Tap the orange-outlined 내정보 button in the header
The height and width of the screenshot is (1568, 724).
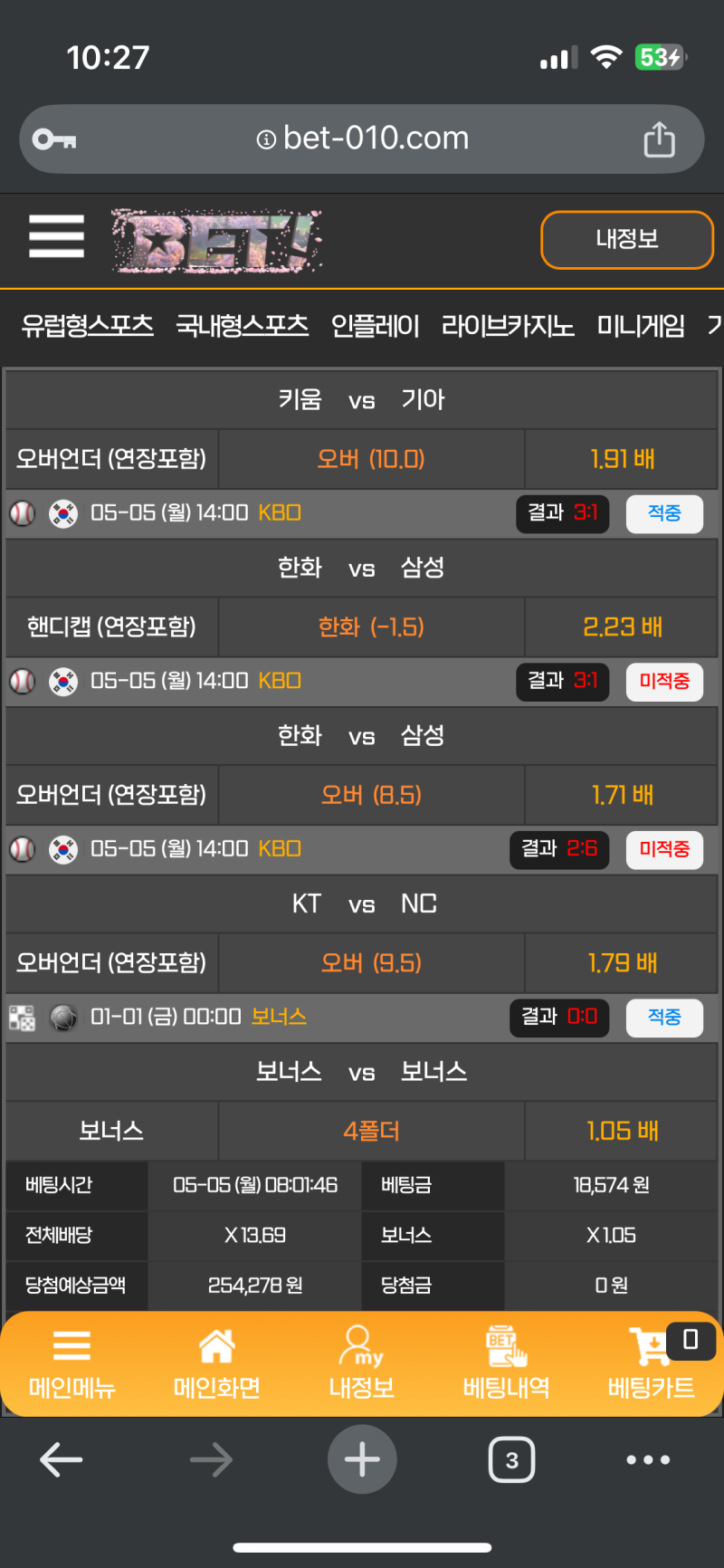click(626, 240)
